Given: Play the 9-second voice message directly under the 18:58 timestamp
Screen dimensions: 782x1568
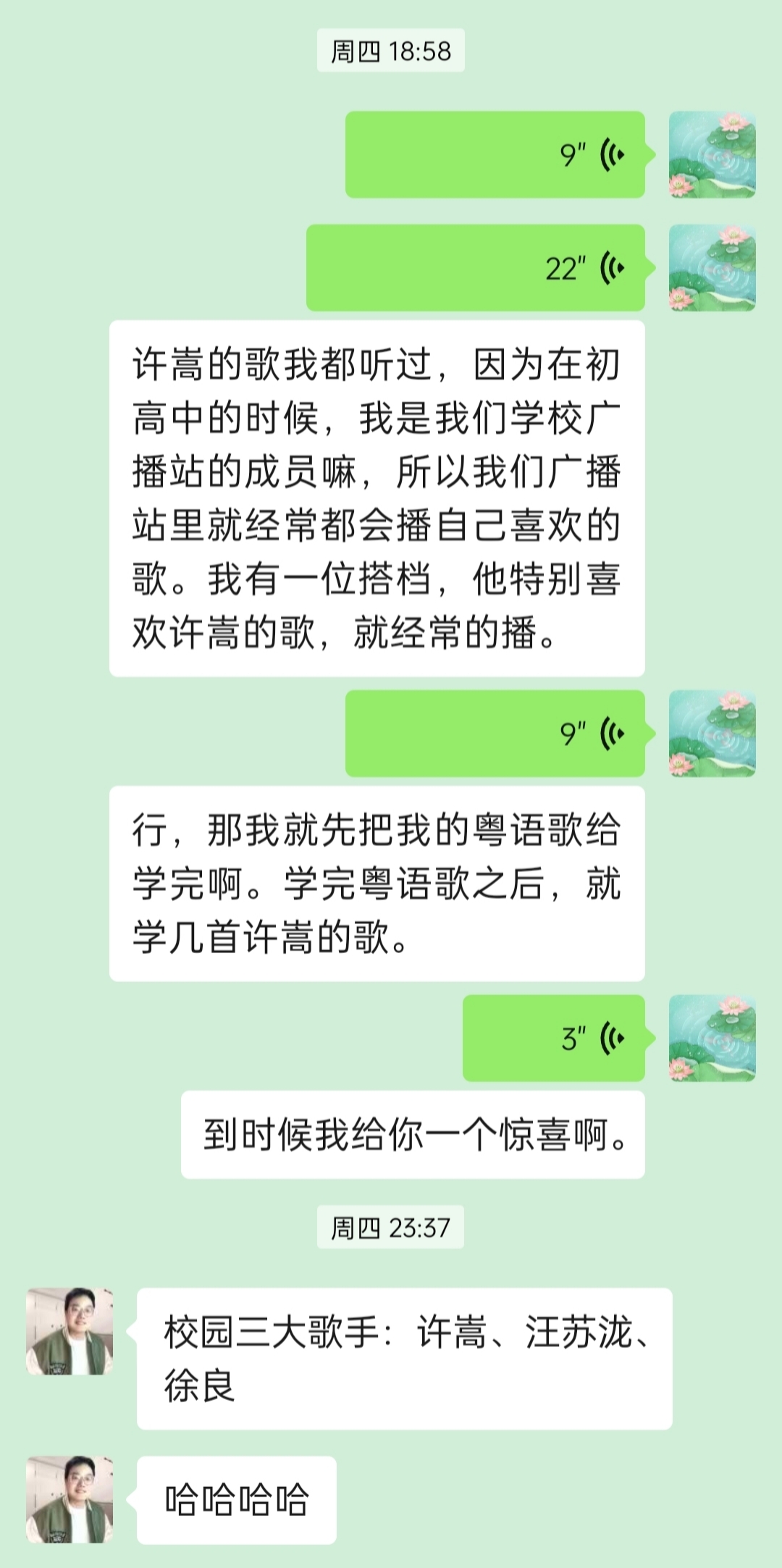Looking at the screenshot, I should 495,154.
